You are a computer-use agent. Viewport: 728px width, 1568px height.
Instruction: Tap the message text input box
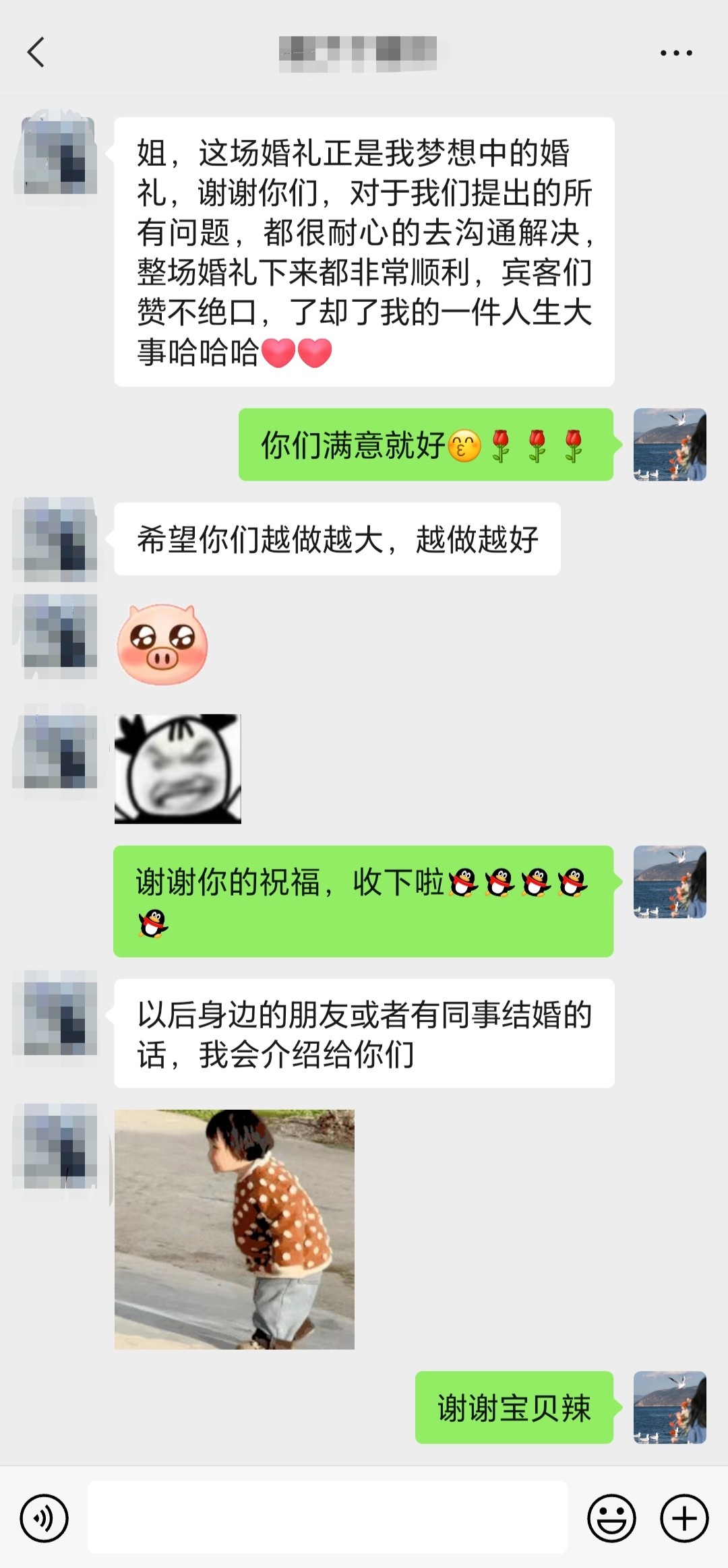pos(327,1517)
